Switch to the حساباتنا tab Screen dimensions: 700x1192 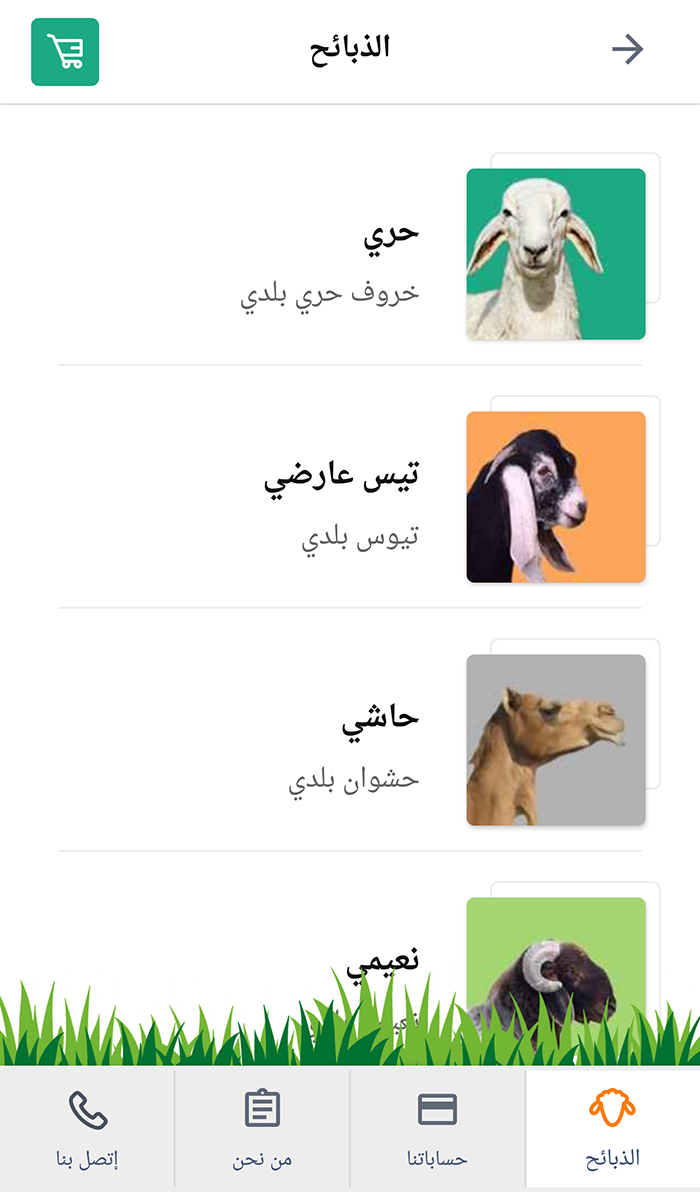[x=437, y=1128]
